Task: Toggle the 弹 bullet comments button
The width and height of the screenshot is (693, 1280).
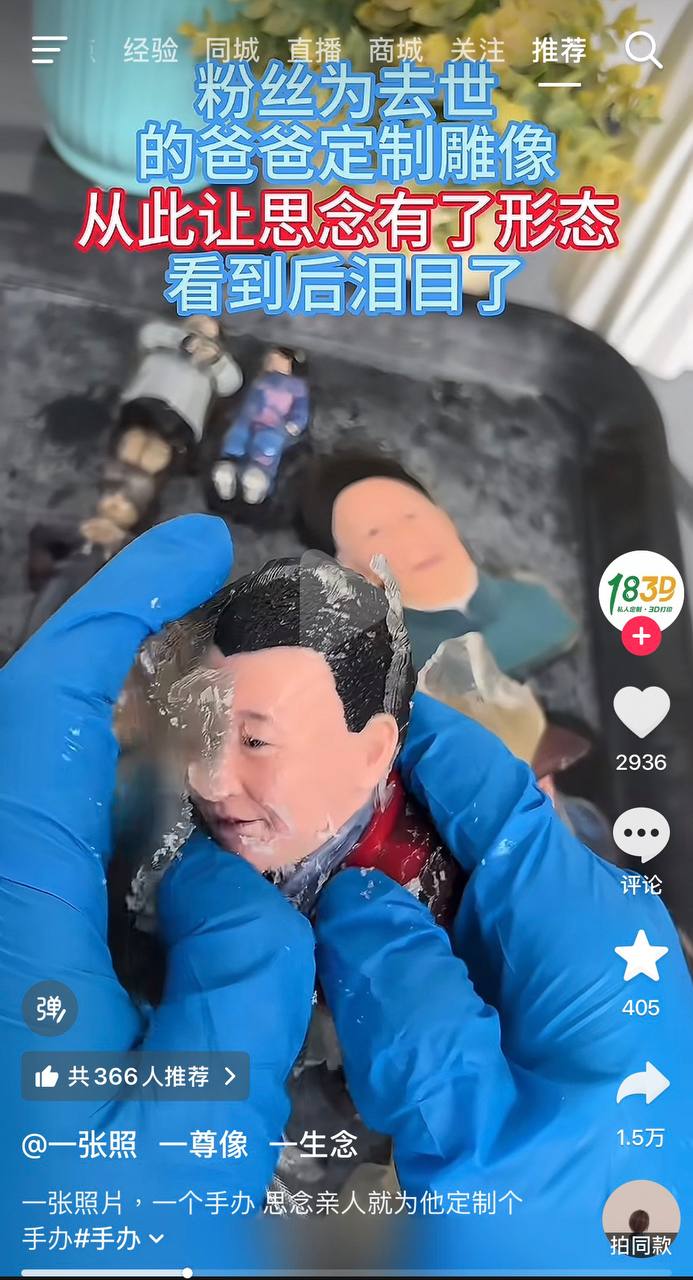Action: click(50, 1008)
